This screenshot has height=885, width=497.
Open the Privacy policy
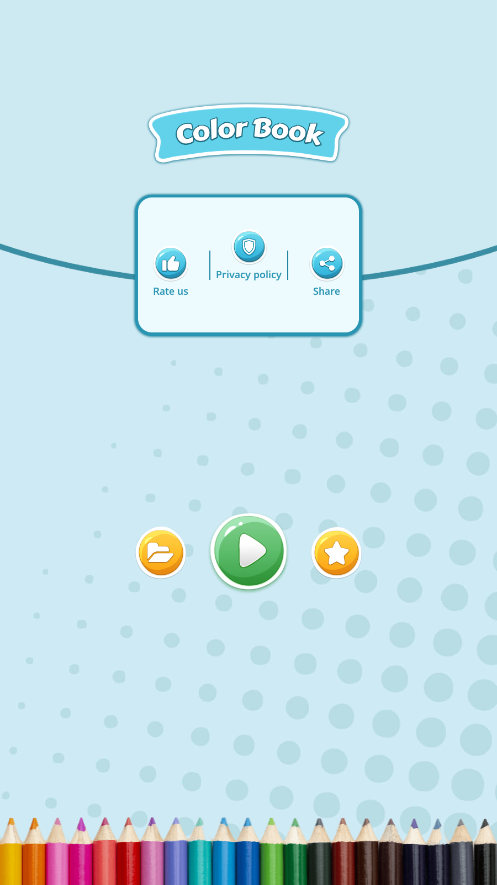[249, 247]
